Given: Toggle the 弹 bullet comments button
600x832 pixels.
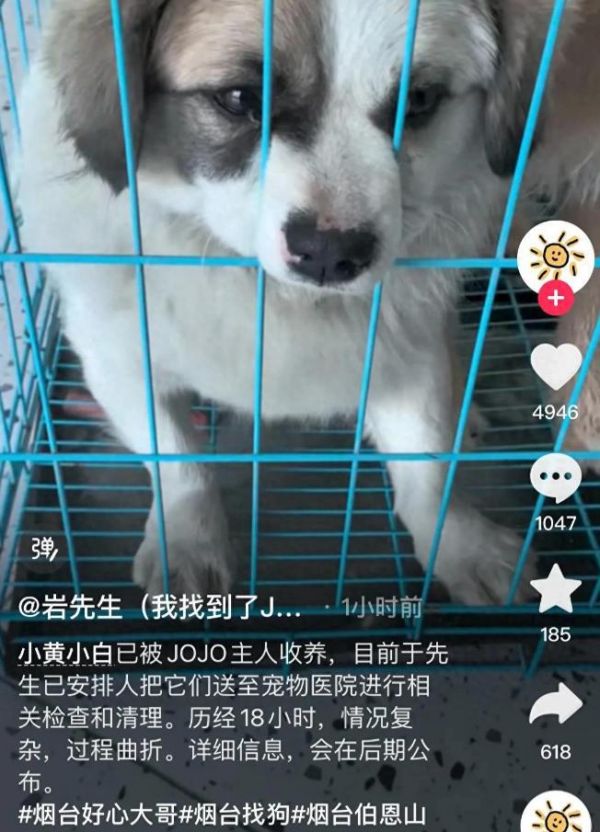Looking at the screenshot, I should pyautogui.click(x=45, y=547).
